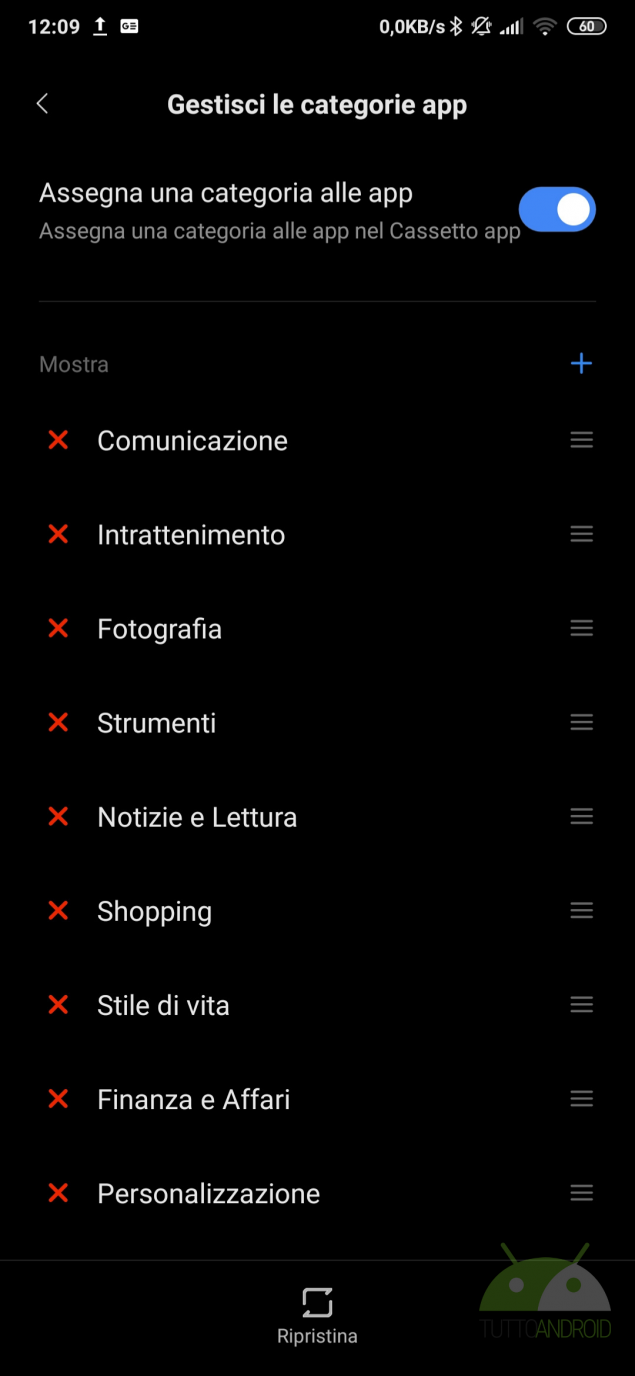Remove the Personalizzazione category

[59, 1192]
